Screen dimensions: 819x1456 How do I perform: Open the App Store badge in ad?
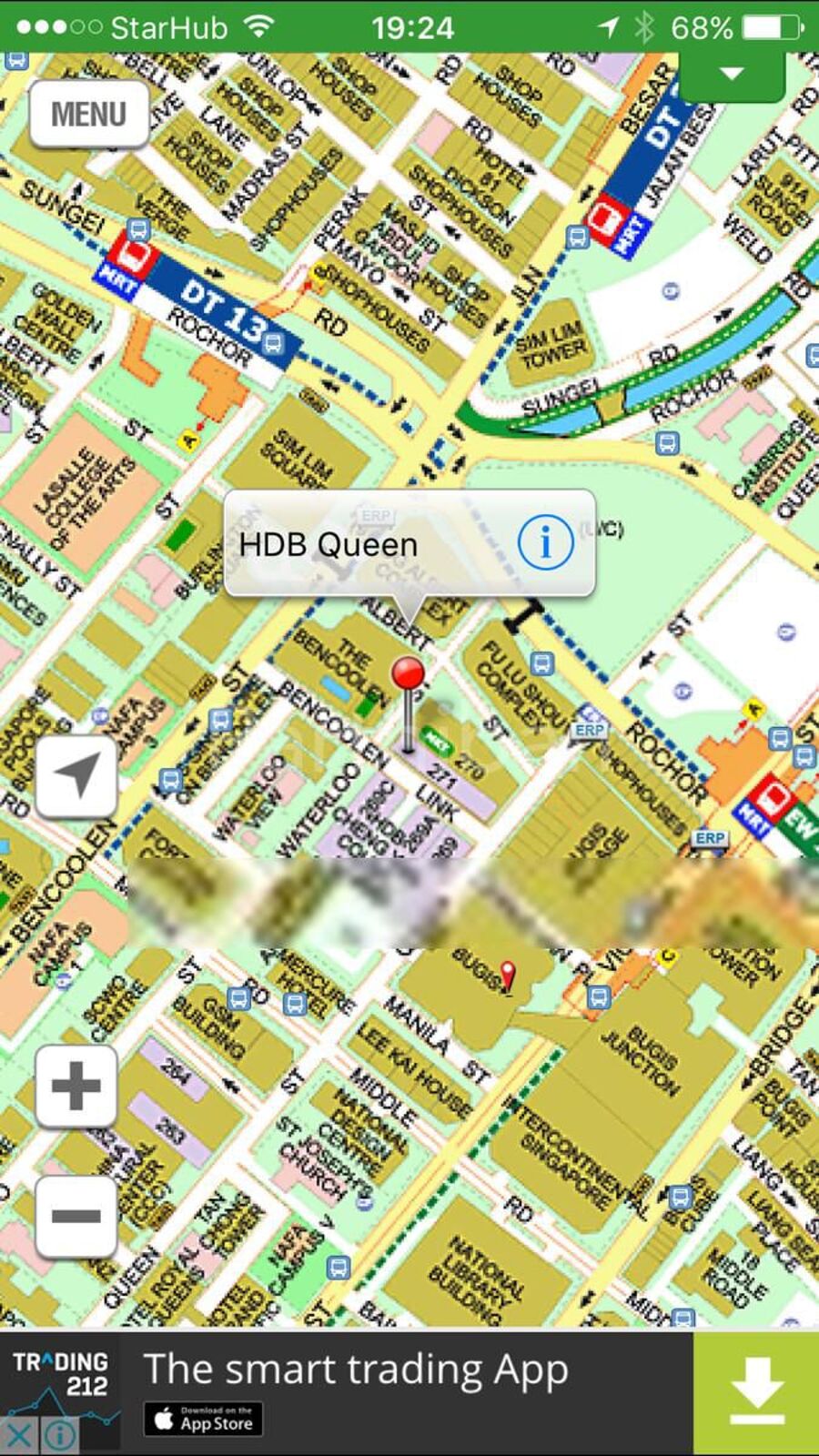[203, 1420]
